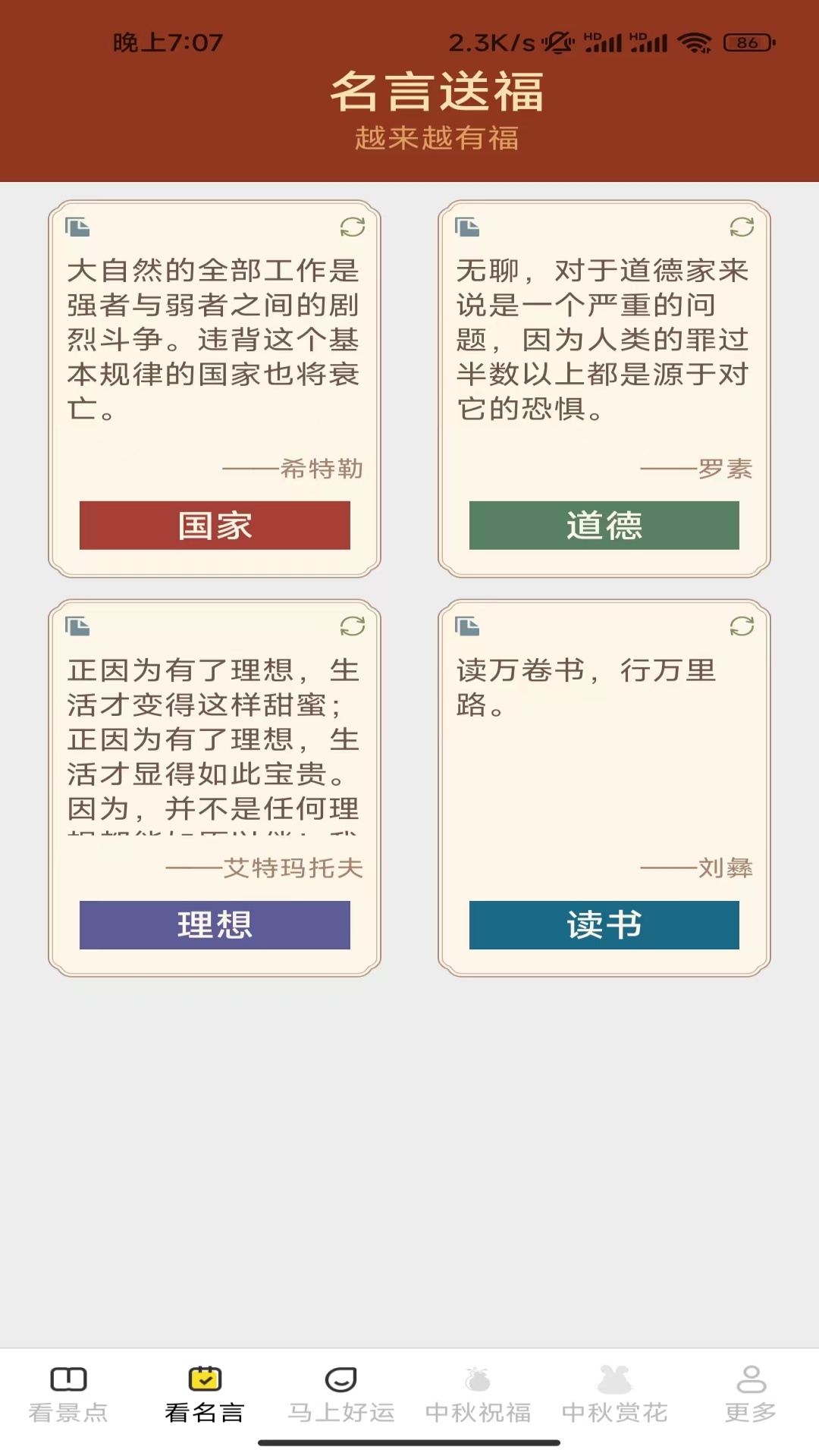Image resolution: width=819 pixels, height=1456 pixels.
Task: Refresh the 理想 quote card
Action: click(x=351, y=627)
